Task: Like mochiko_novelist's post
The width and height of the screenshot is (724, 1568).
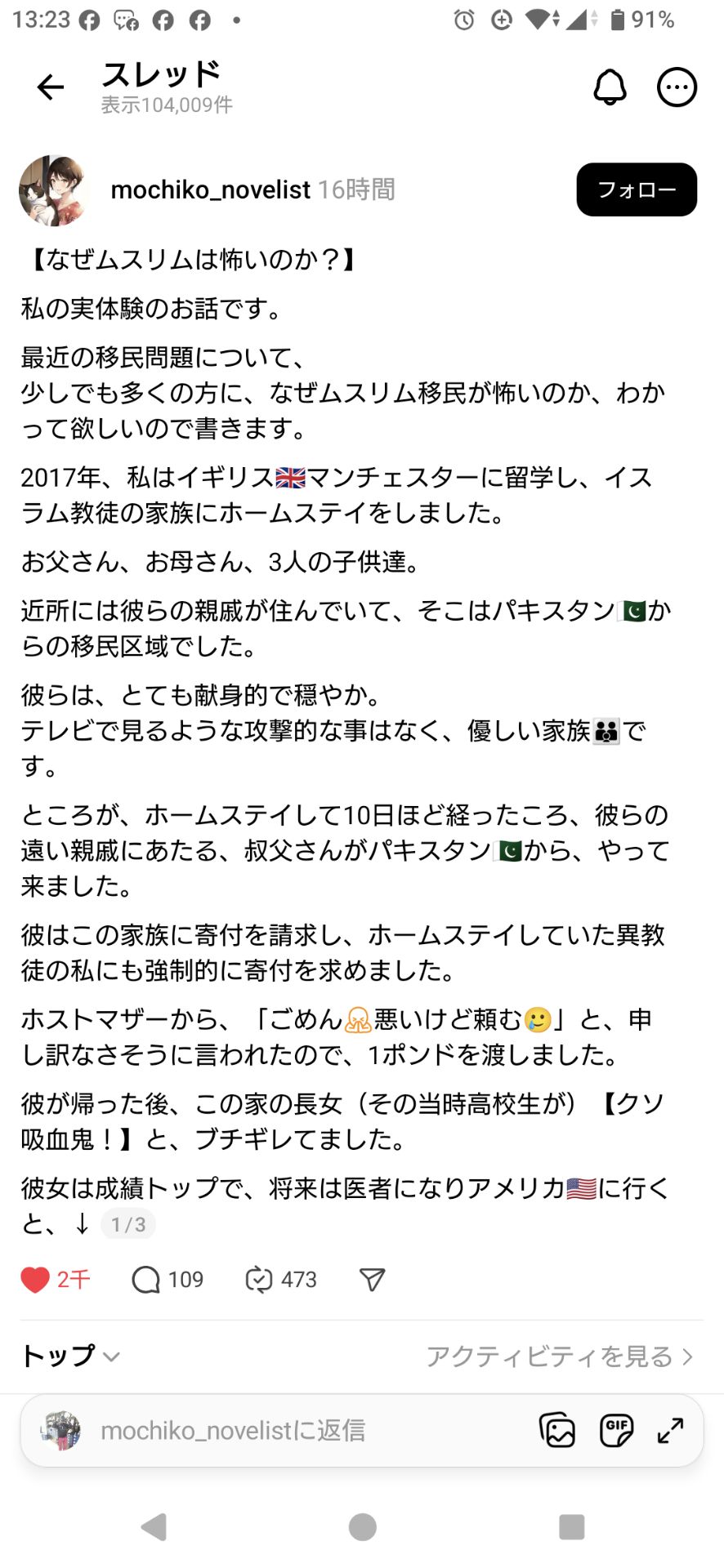Action: (x=35, y=1280)
